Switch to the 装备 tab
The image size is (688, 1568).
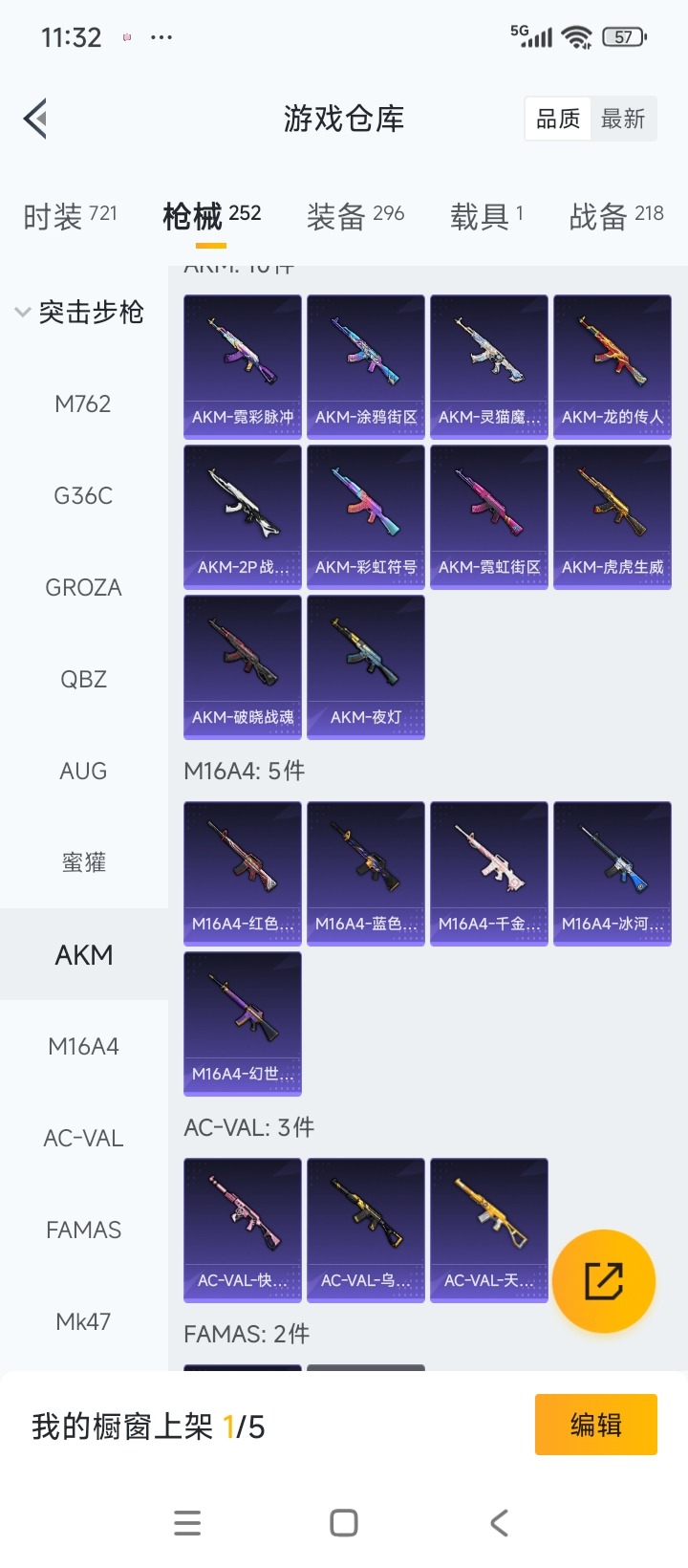(355, 216)
